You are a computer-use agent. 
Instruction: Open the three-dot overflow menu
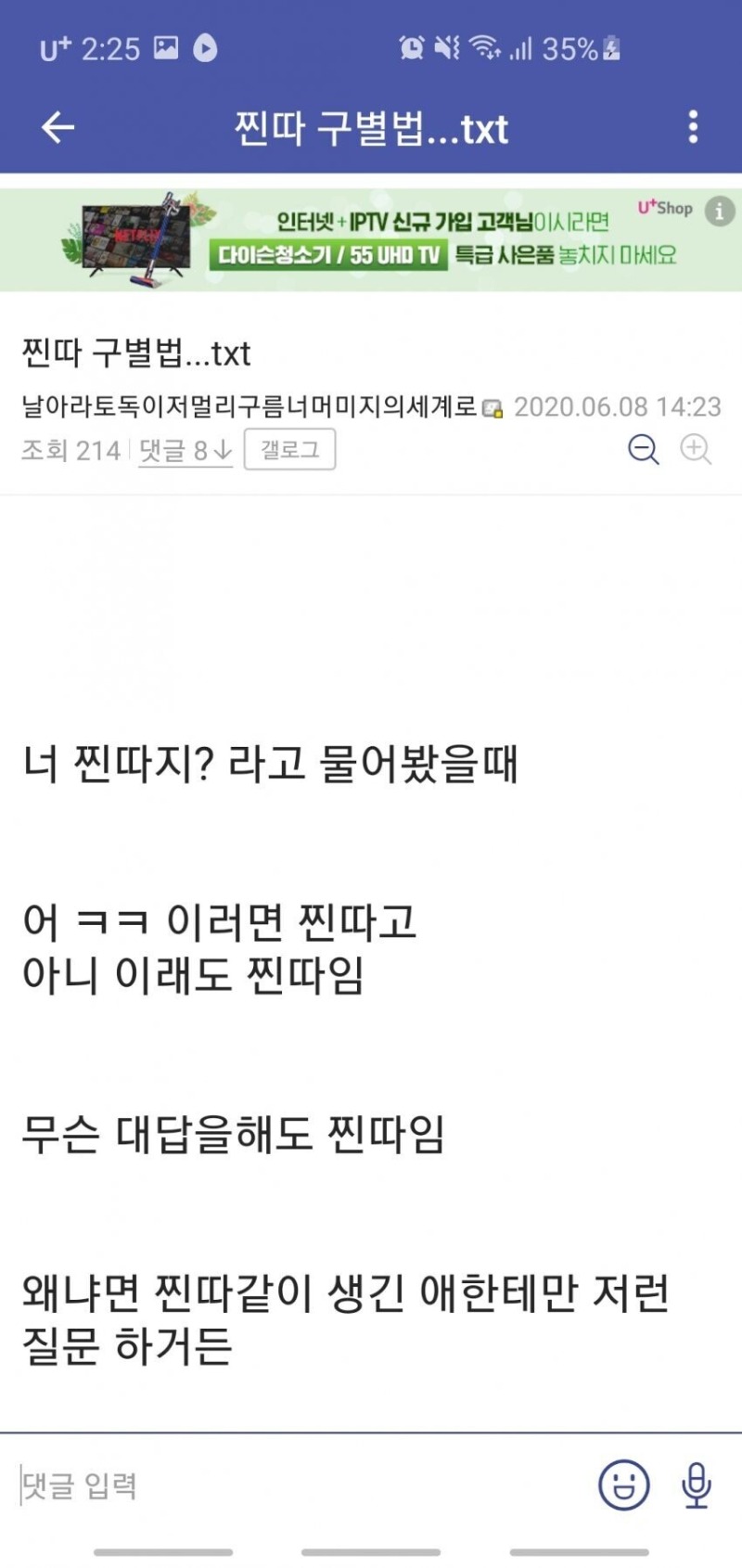point(692,127)
